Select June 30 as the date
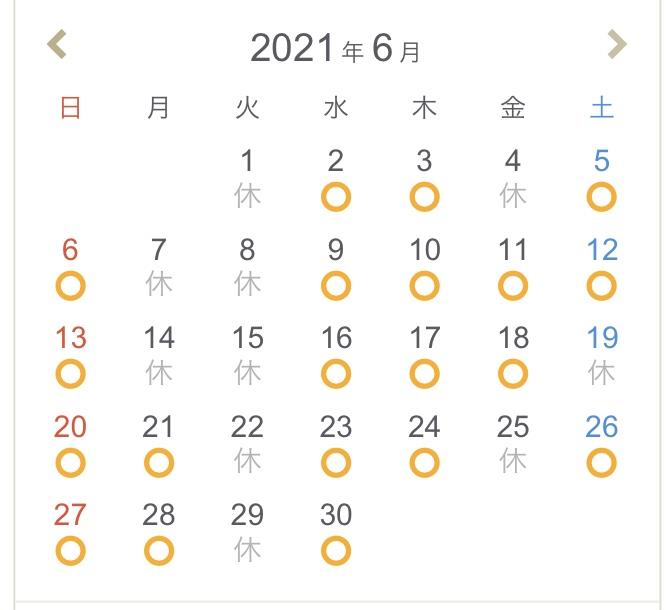 pos(336,533)
